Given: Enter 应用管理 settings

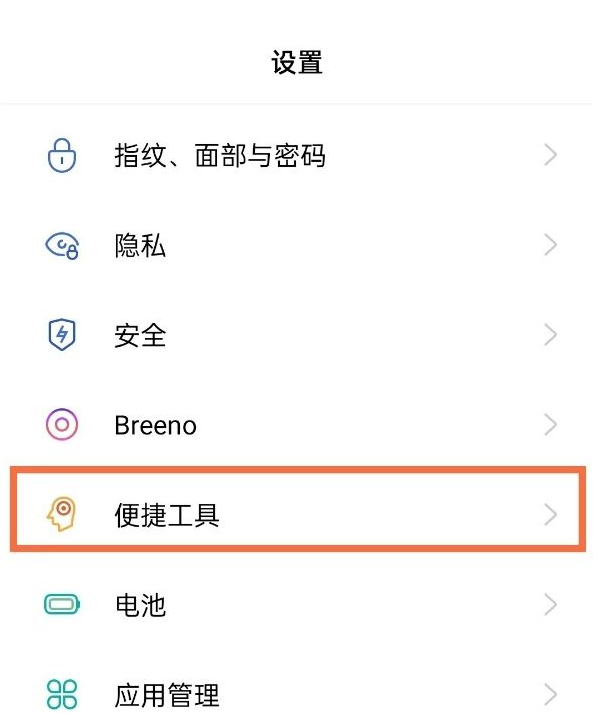Looking at the screenshot, I should coord(167,694).
